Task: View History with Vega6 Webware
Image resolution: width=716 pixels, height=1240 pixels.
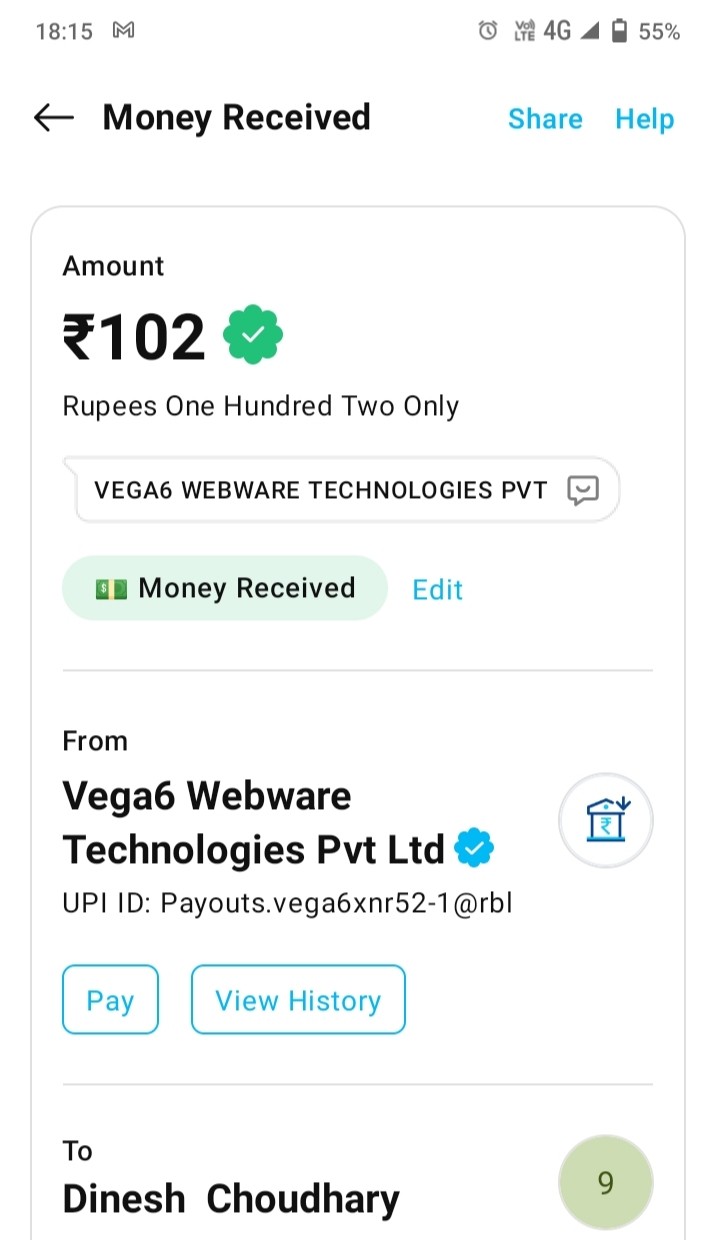Action: coord(298,999)
